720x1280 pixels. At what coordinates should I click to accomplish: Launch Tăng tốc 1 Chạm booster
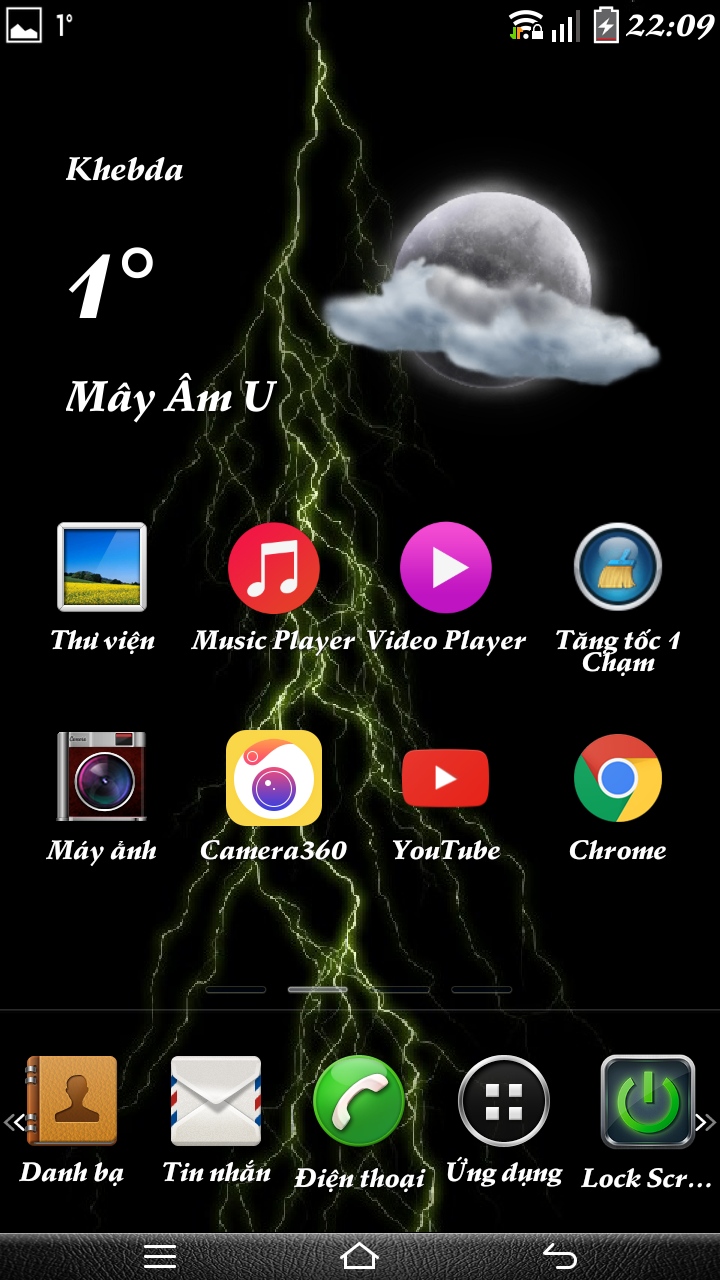[618, 567]
